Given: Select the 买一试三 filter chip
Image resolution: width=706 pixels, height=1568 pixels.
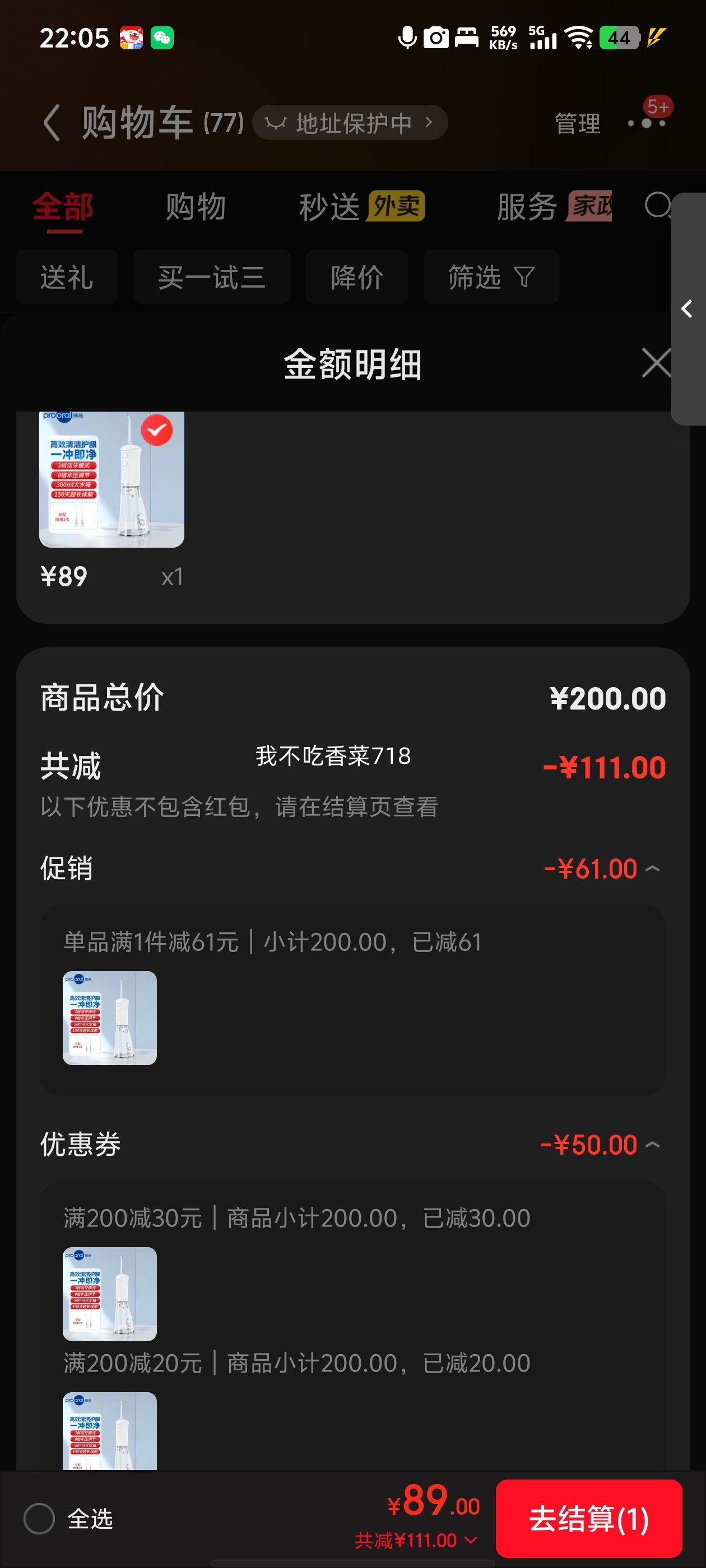Looking at the screenshot, I should click(211, 278).
